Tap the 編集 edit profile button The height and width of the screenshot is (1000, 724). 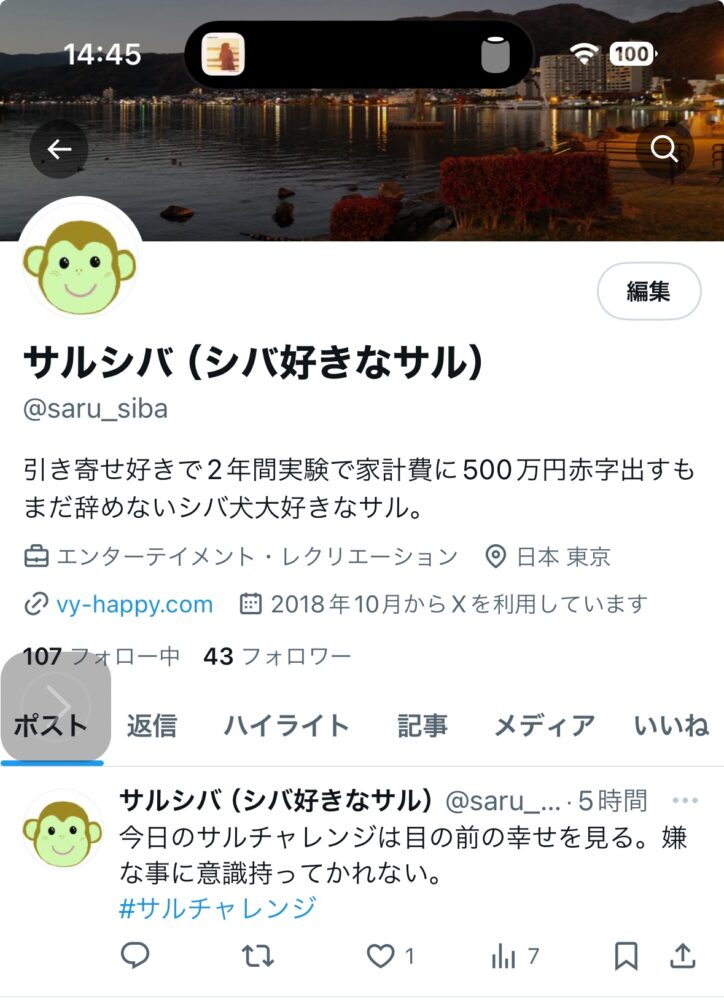point(648,291)
